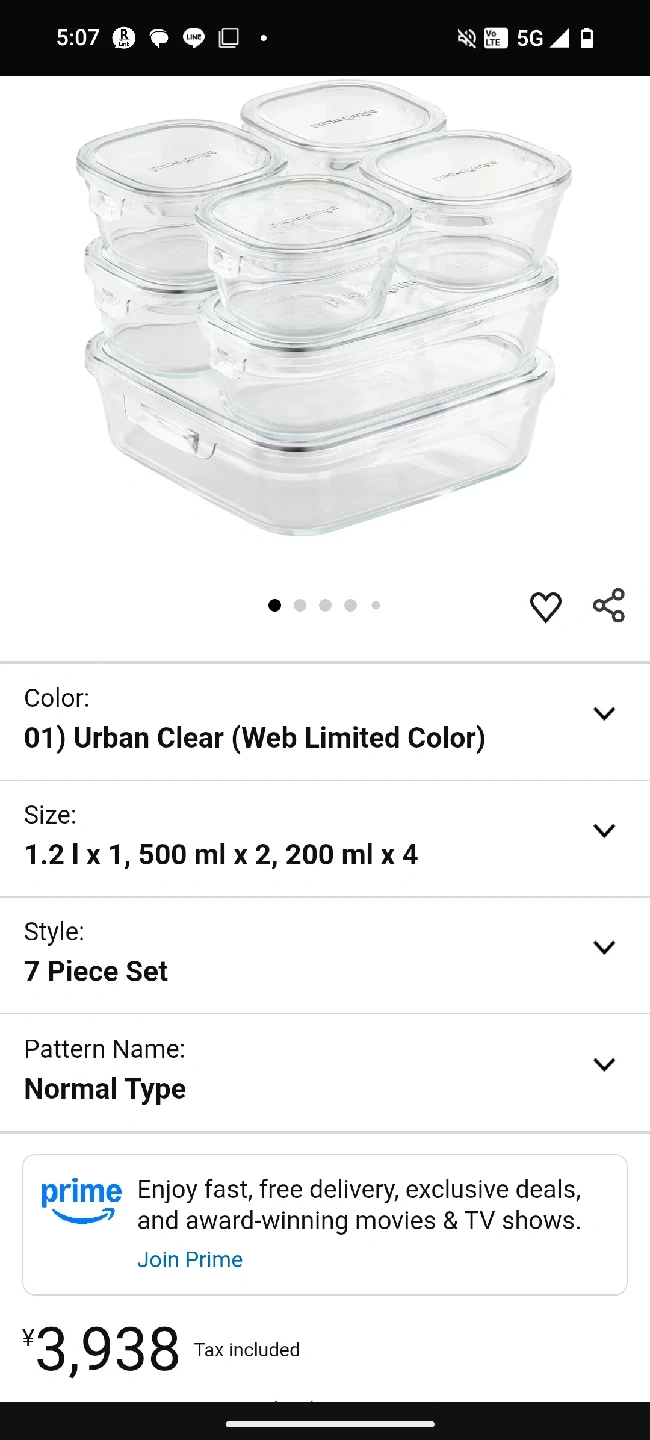This screenshot has width=650, height=1440.
Task: Expand the Color dropdown
Action: pyautogui.click(x=603, y=714)
